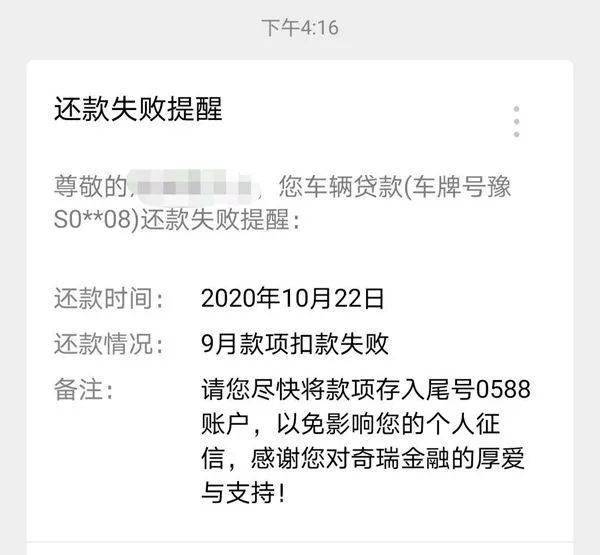Open the overflow menu on the 还款失败提醒 card
The image size is (600, 555).
[x=516, y=120]
